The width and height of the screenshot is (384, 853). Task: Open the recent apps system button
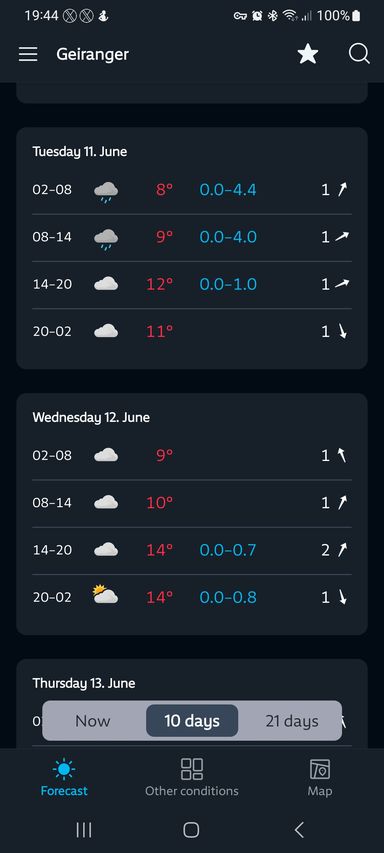(84, 830)
